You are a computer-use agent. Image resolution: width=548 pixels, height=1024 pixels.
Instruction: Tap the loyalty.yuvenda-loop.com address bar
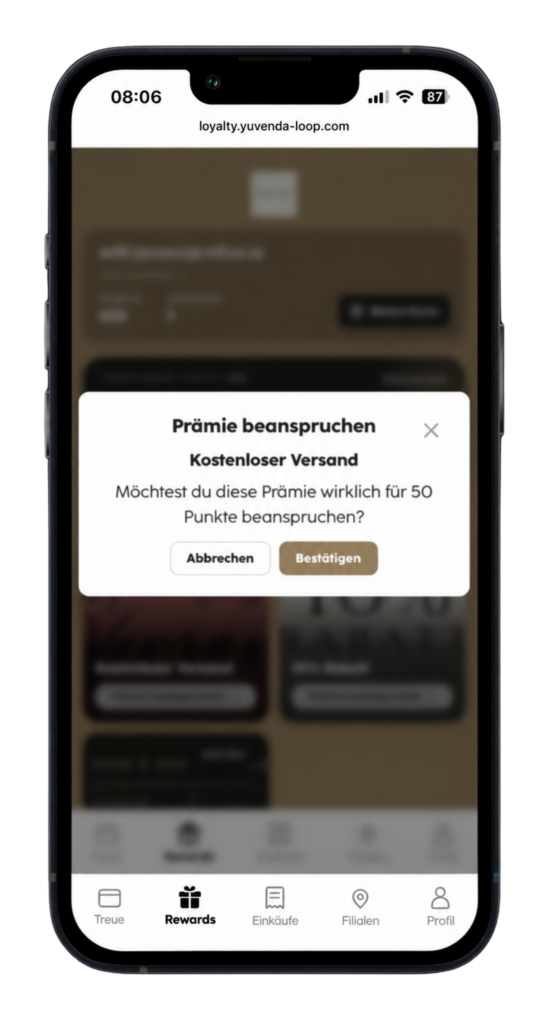coord(274,127)
